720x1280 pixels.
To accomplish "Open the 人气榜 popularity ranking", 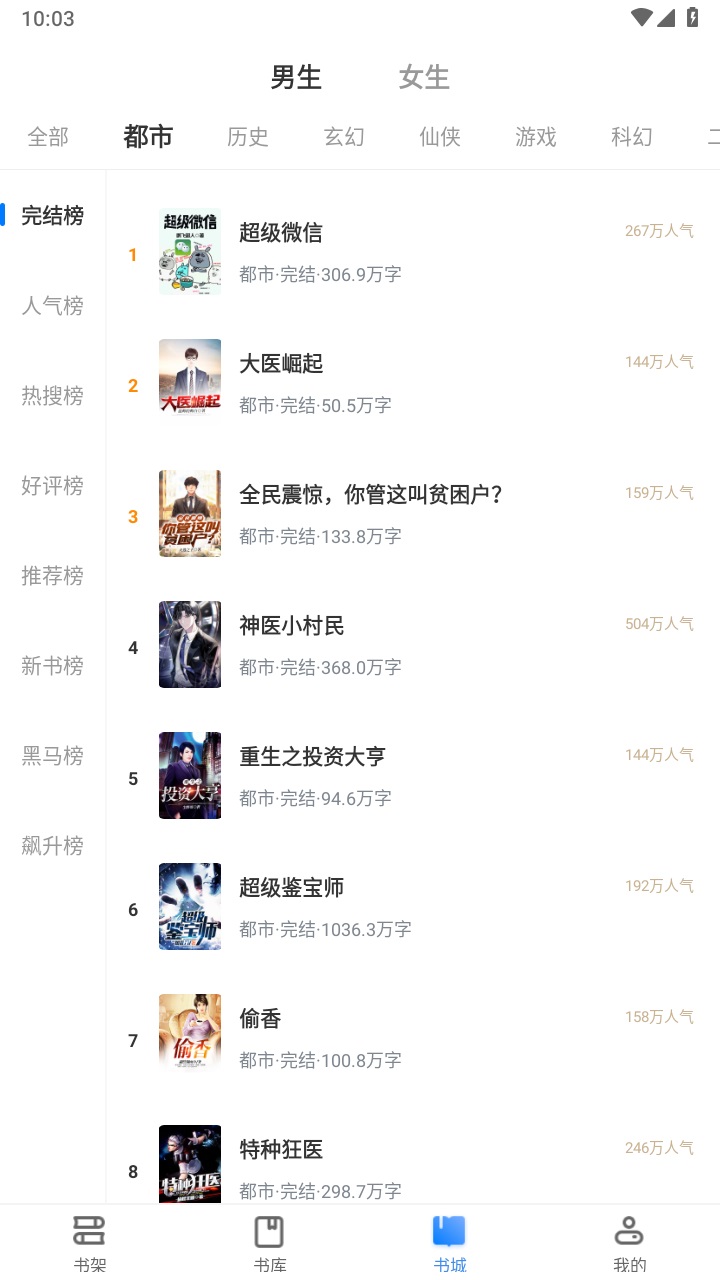I will pyautogui.click(x=52, y=305).
